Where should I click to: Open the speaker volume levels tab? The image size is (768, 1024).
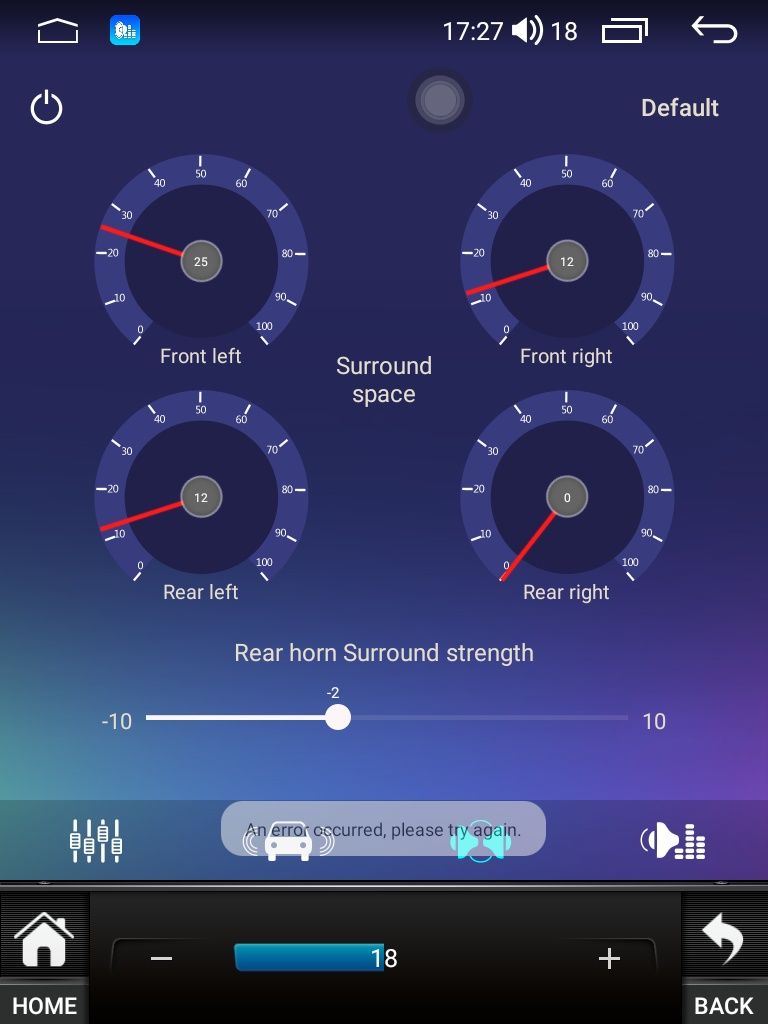click(x=673, y=842)
